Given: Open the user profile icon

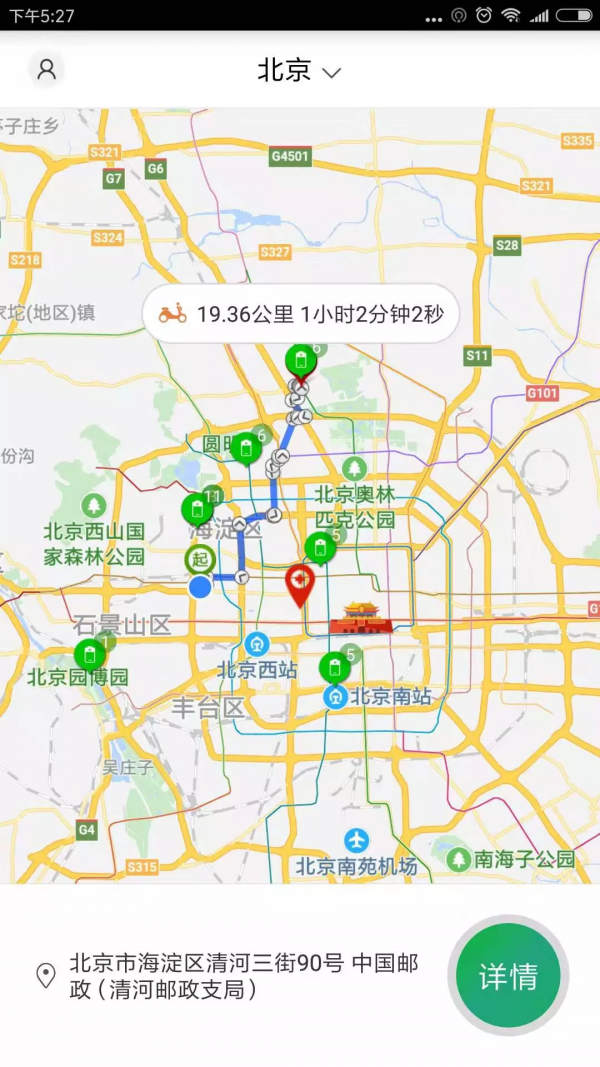Looking at the screenshot, I should point(46,70).
